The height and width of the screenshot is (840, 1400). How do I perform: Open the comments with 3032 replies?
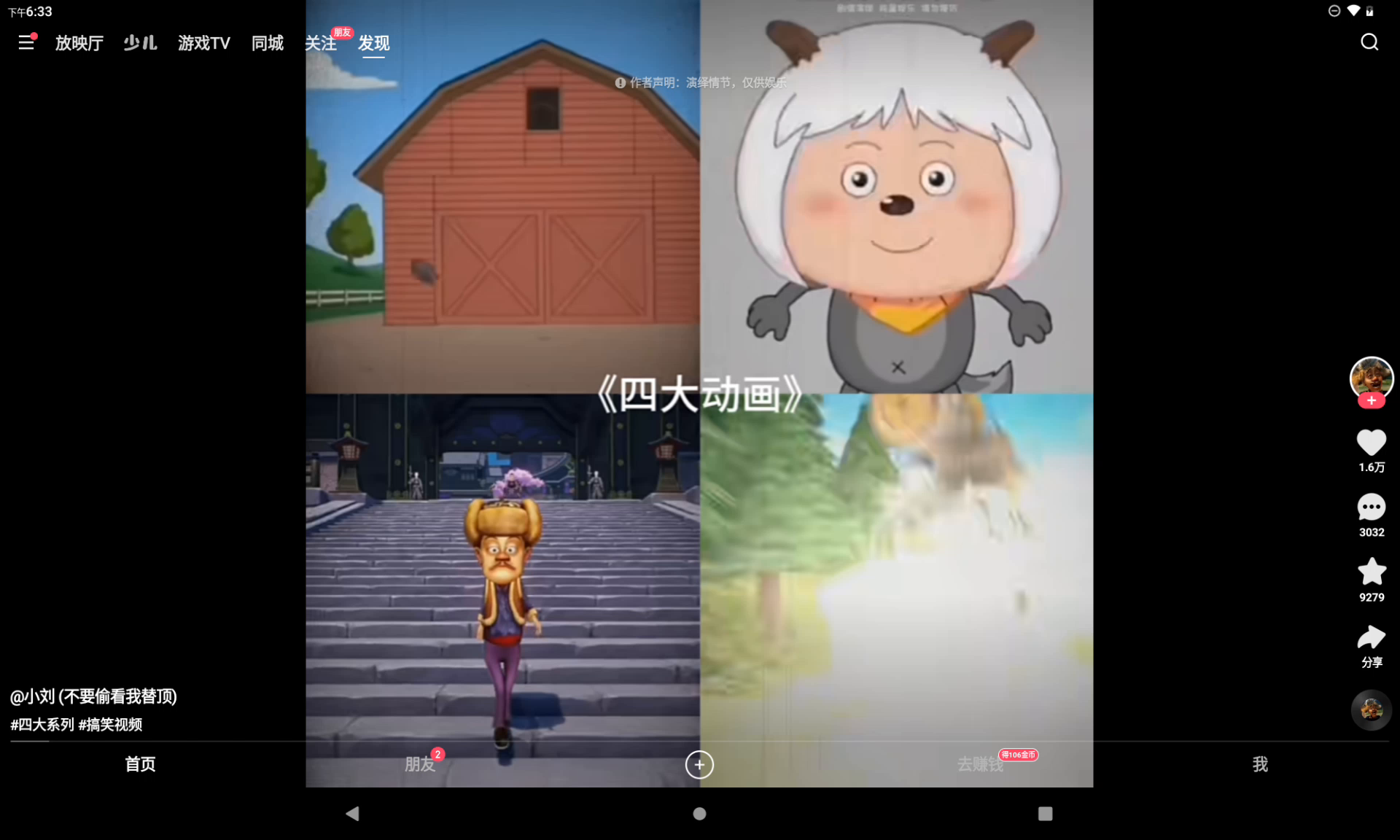pos(1371,507)
